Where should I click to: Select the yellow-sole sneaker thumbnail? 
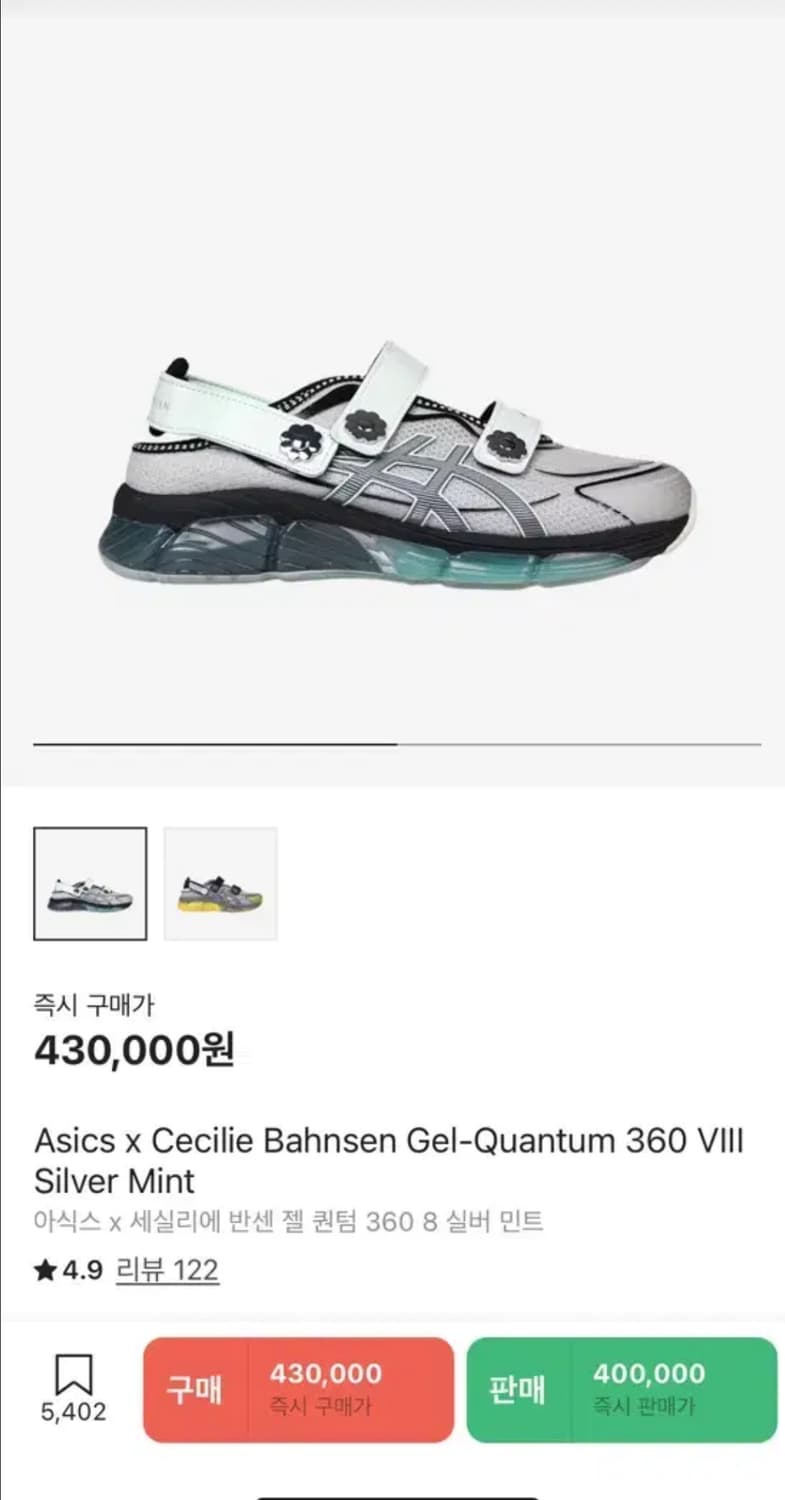(x=220, y=883)
